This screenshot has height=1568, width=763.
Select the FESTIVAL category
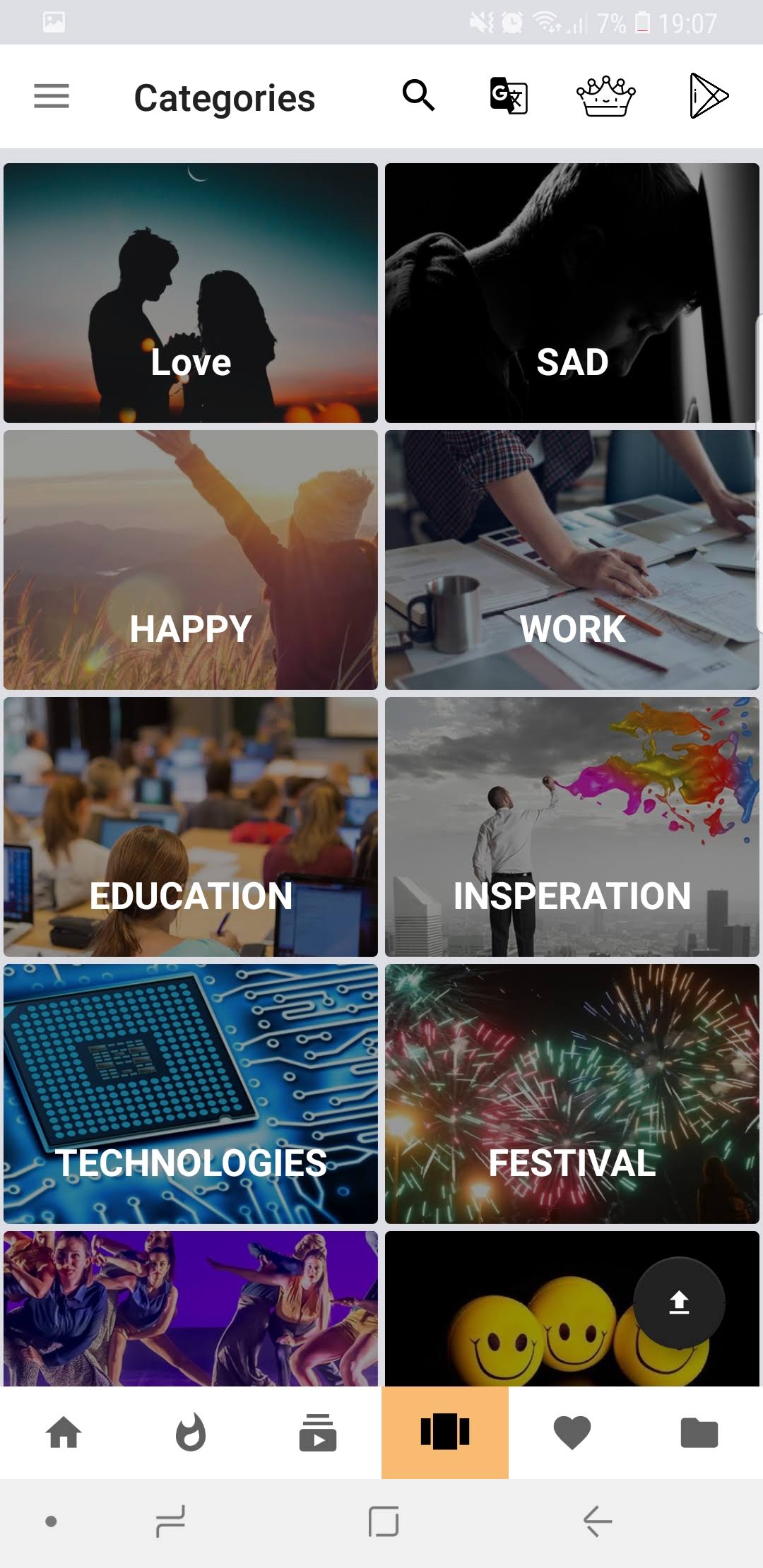[x=572, y=1094]
